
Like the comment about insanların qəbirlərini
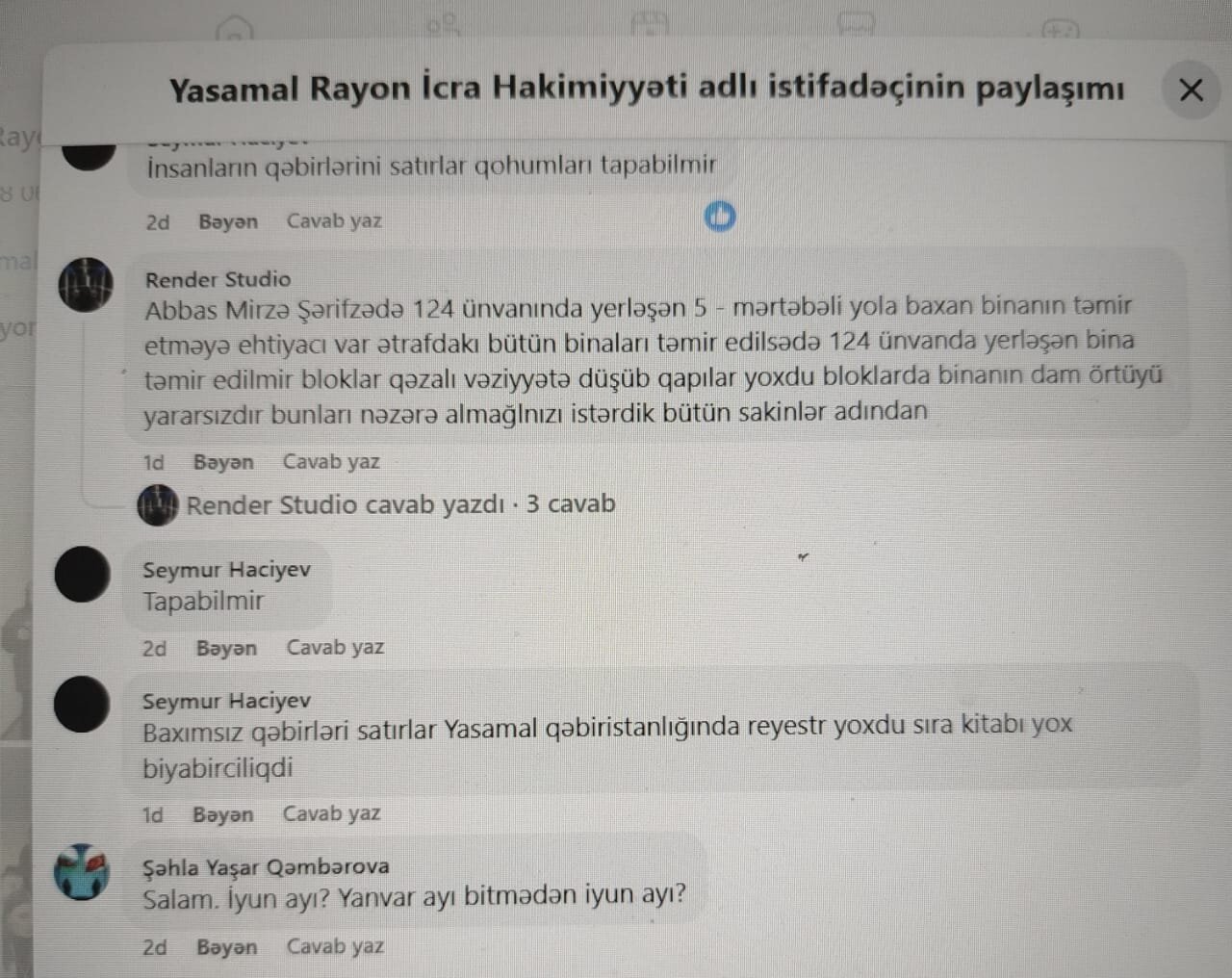(x=228, y=221)
